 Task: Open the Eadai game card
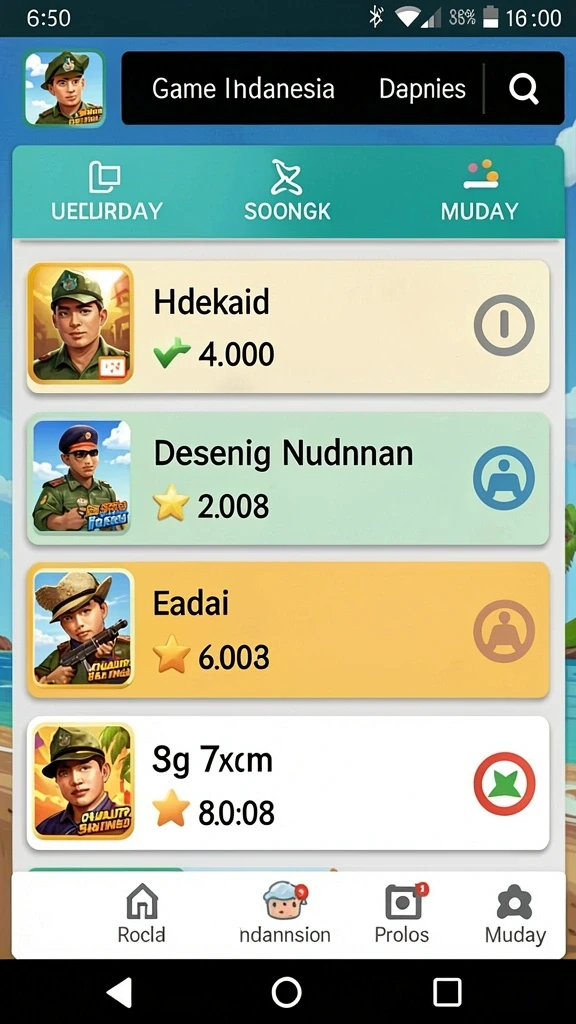[288, 630]
